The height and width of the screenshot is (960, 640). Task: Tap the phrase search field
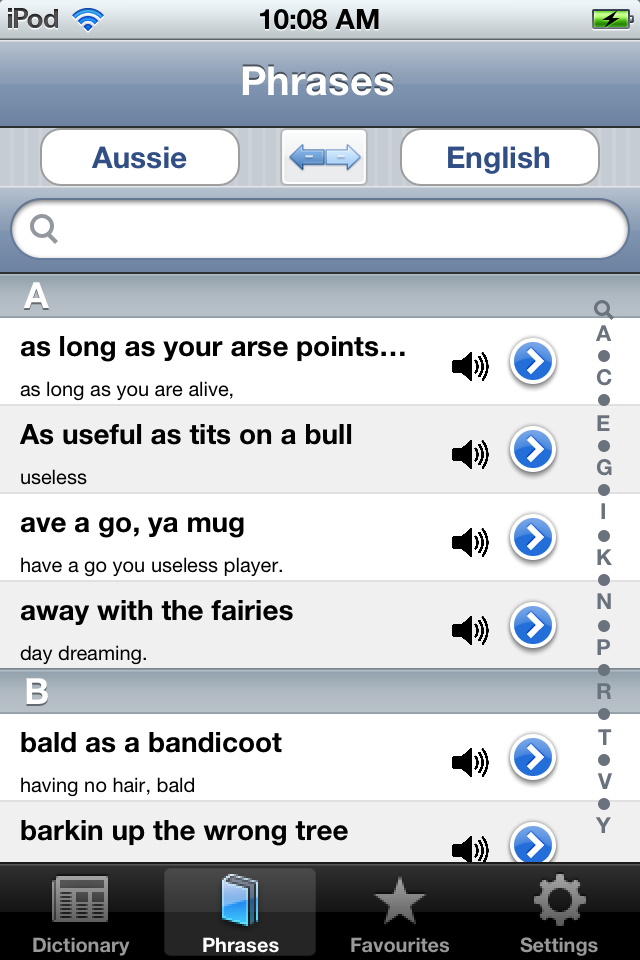[x=320, y=230]
